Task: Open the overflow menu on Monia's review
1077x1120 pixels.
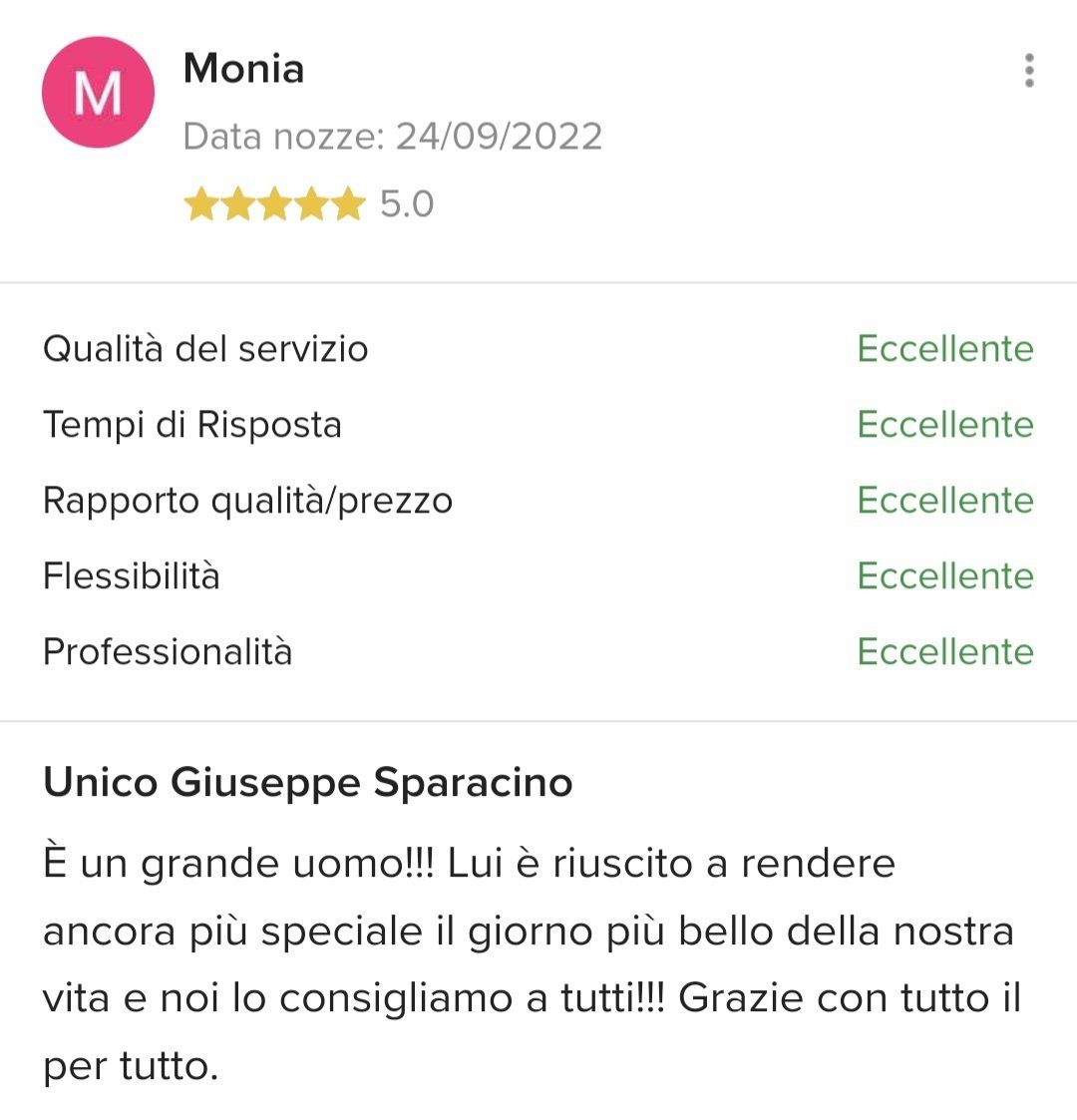Action: pyautogui.click(x=1029, y=71)
